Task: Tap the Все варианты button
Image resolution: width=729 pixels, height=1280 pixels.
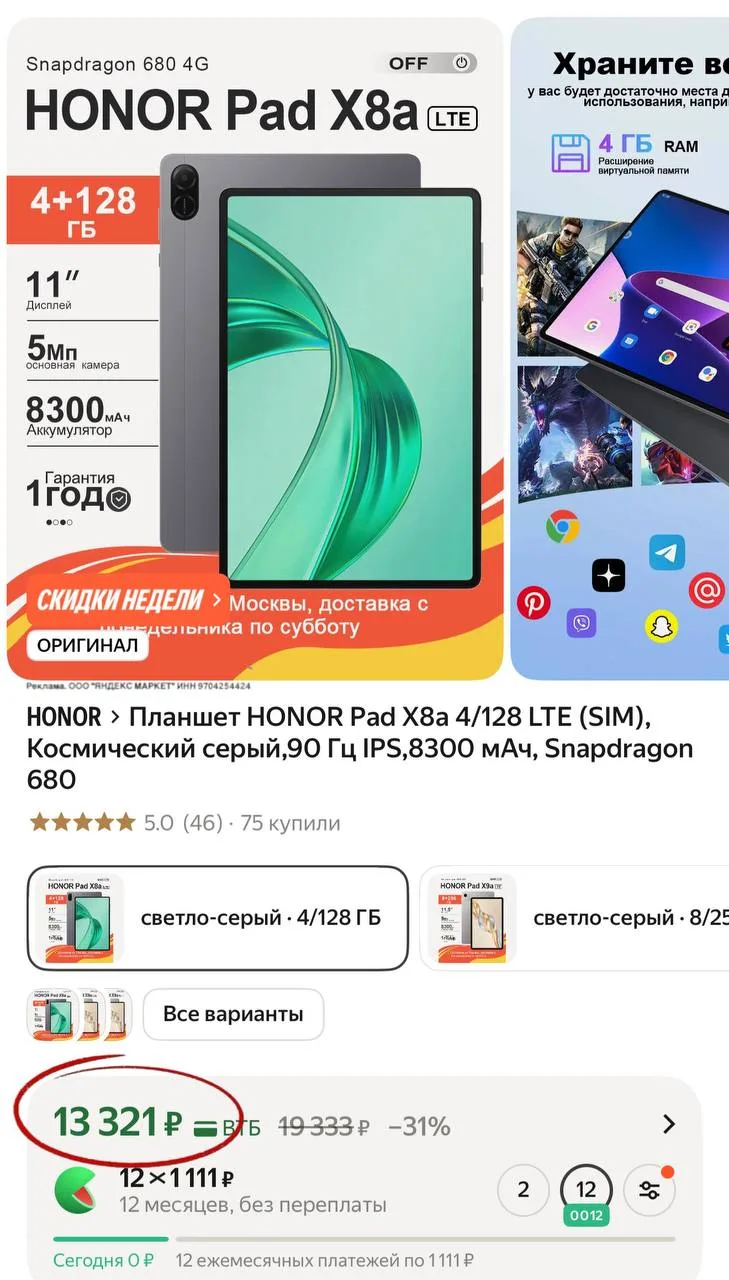Action: coord(233,1014)
